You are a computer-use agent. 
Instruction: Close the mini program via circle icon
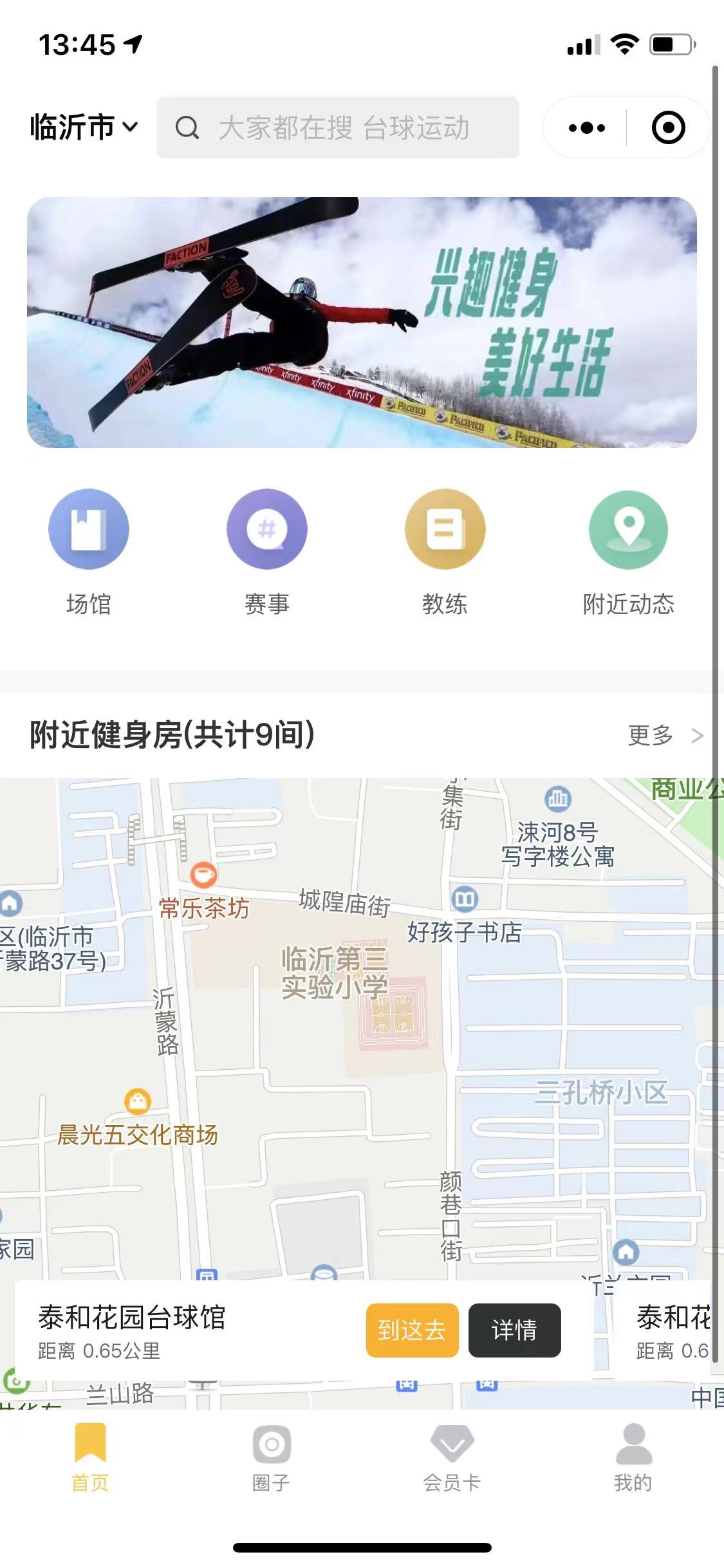669,127
